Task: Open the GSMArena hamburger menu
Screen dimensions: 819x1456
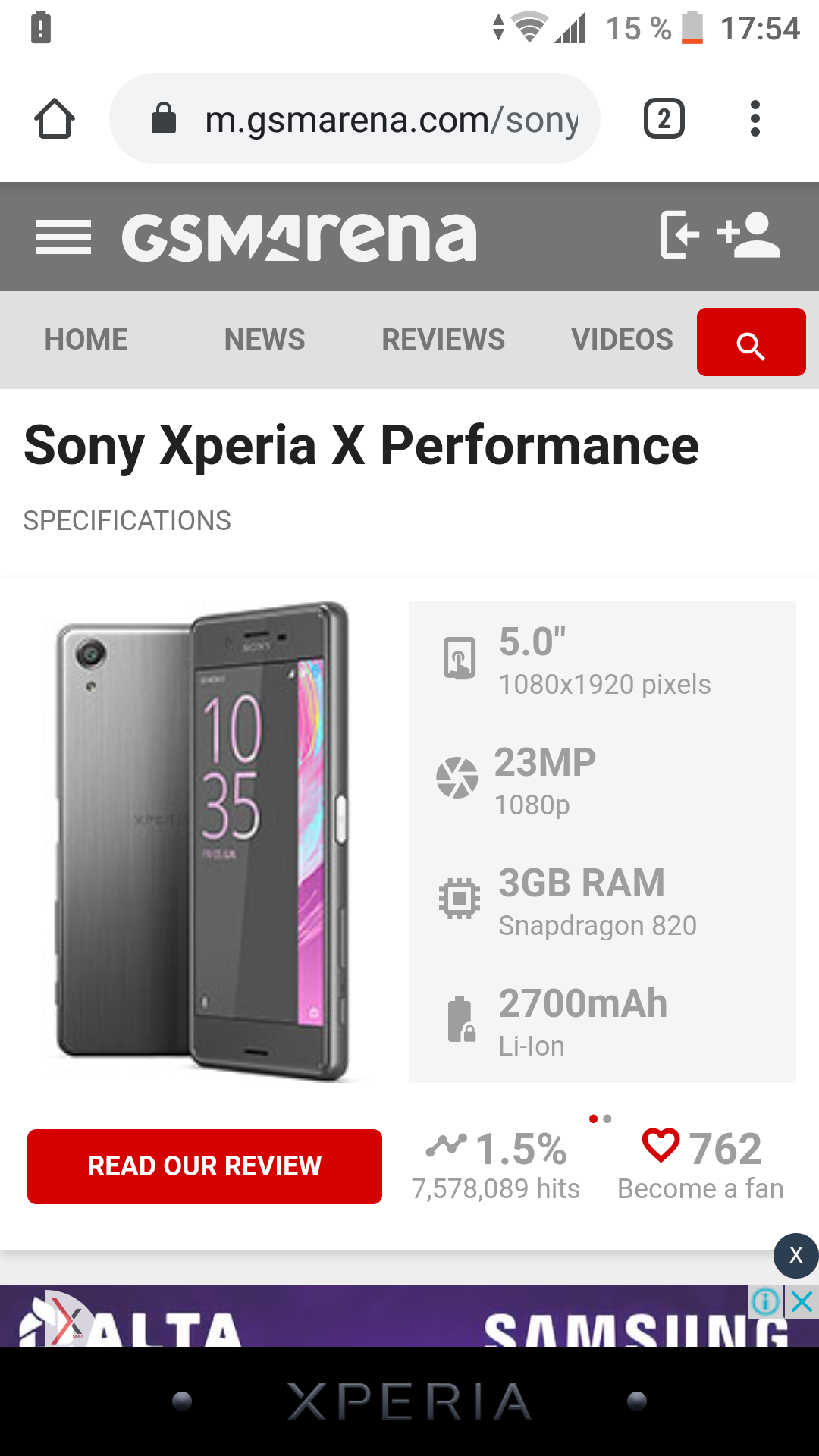Action: click(64, 237)
